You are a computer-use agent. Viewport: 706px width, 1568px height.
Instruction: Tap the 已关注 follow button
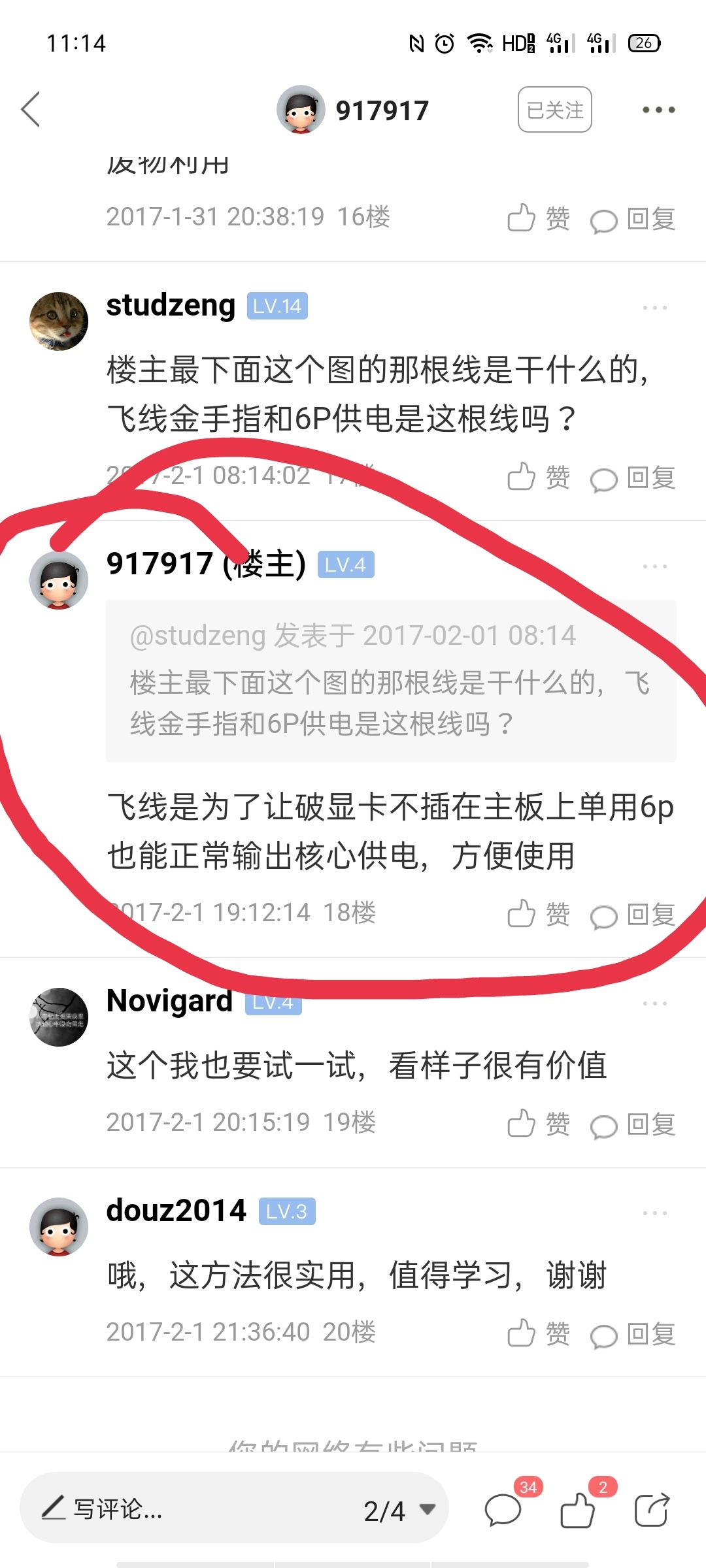(554, 110)
